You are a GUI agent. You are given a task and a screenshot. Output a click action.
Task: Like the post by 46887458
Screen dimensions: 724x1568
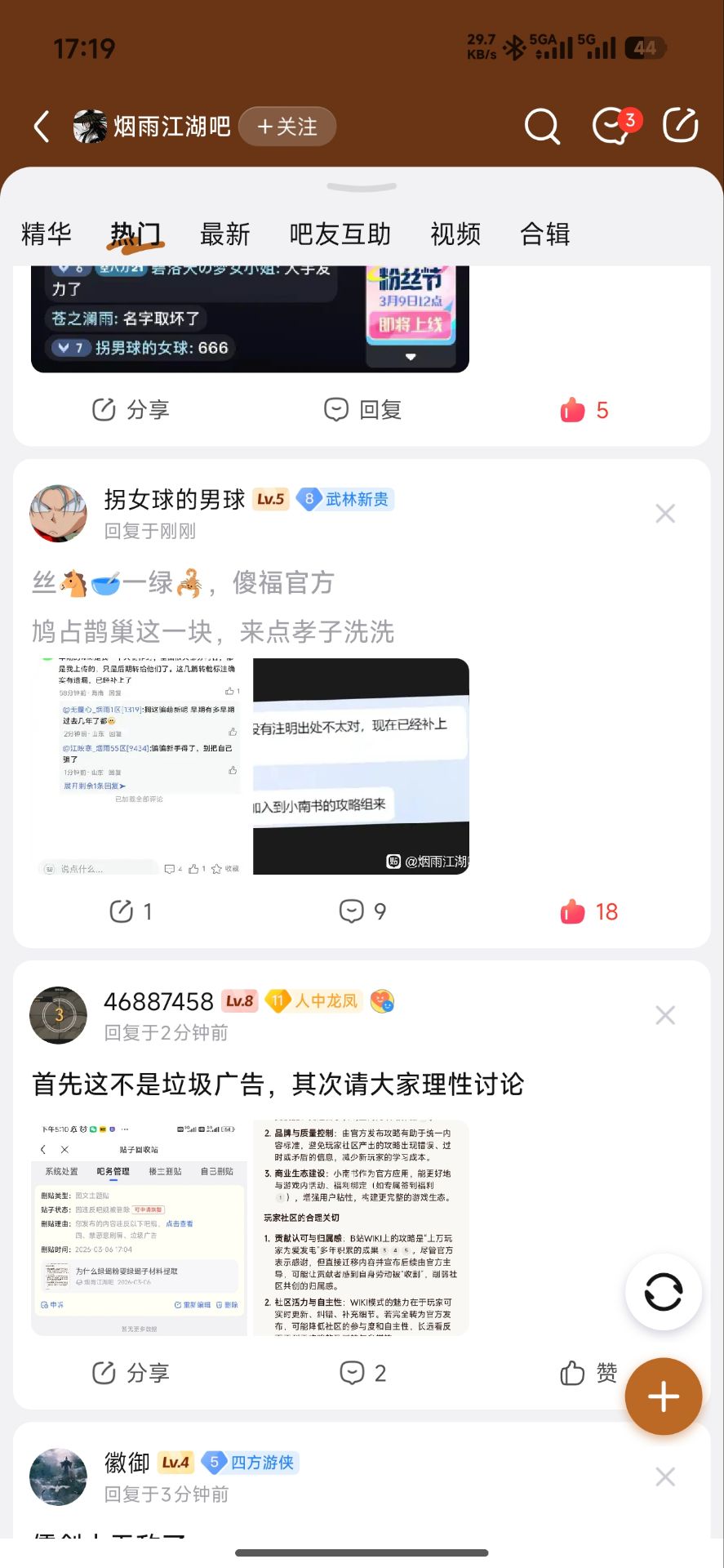point(588,1373)
